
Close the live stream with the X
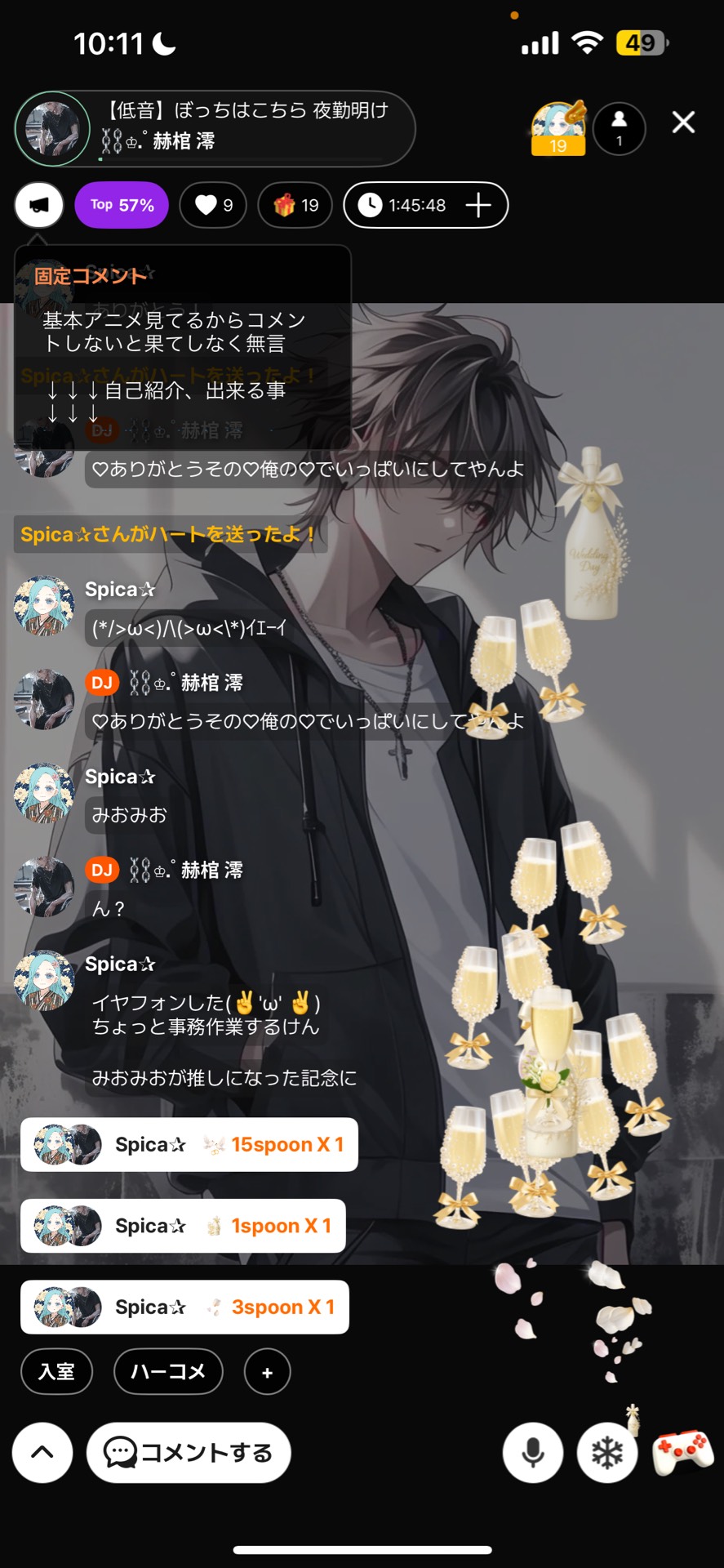[683, 122]
